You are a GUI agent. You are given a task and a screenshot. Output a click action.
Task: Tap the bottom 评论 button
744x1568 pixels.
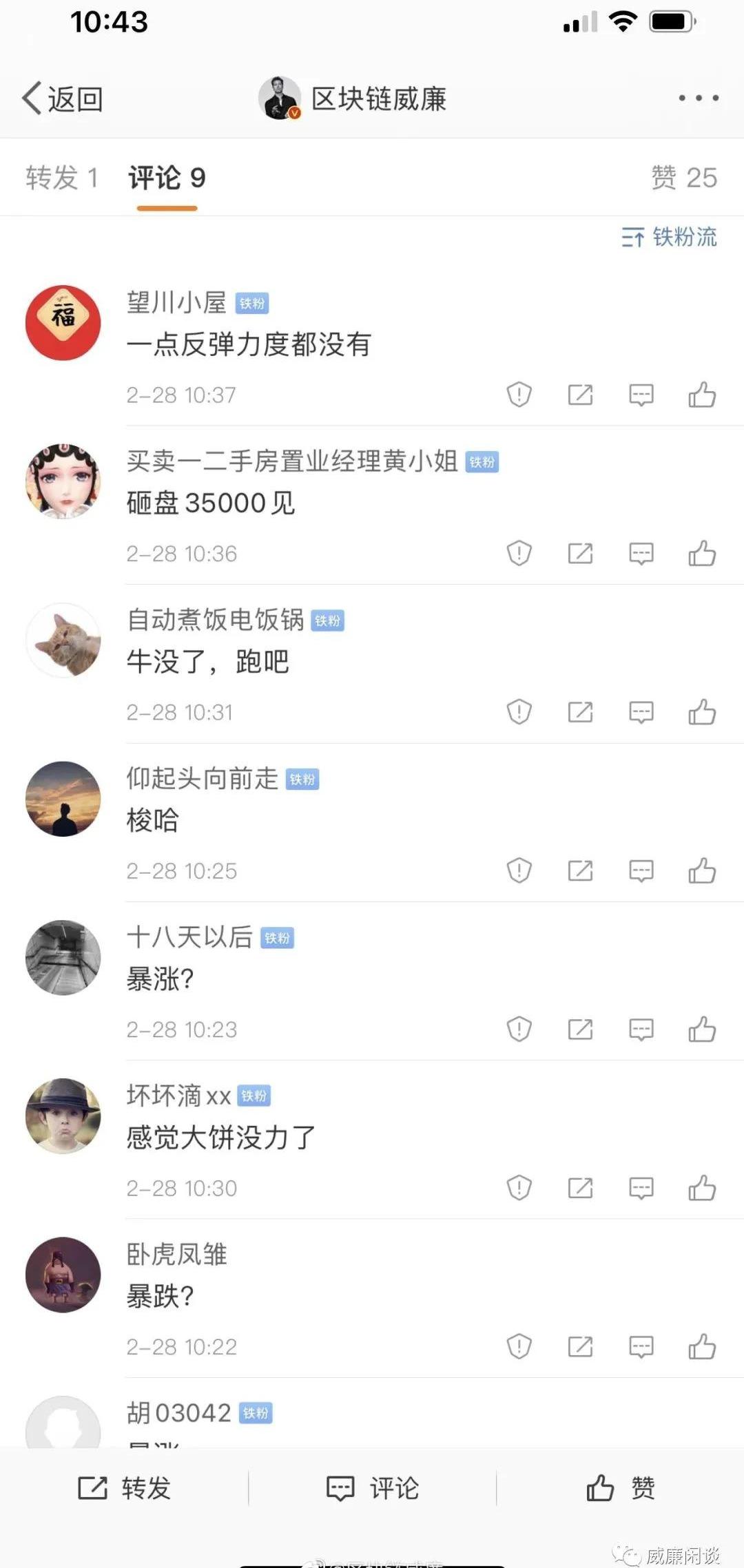point(372,1488)
